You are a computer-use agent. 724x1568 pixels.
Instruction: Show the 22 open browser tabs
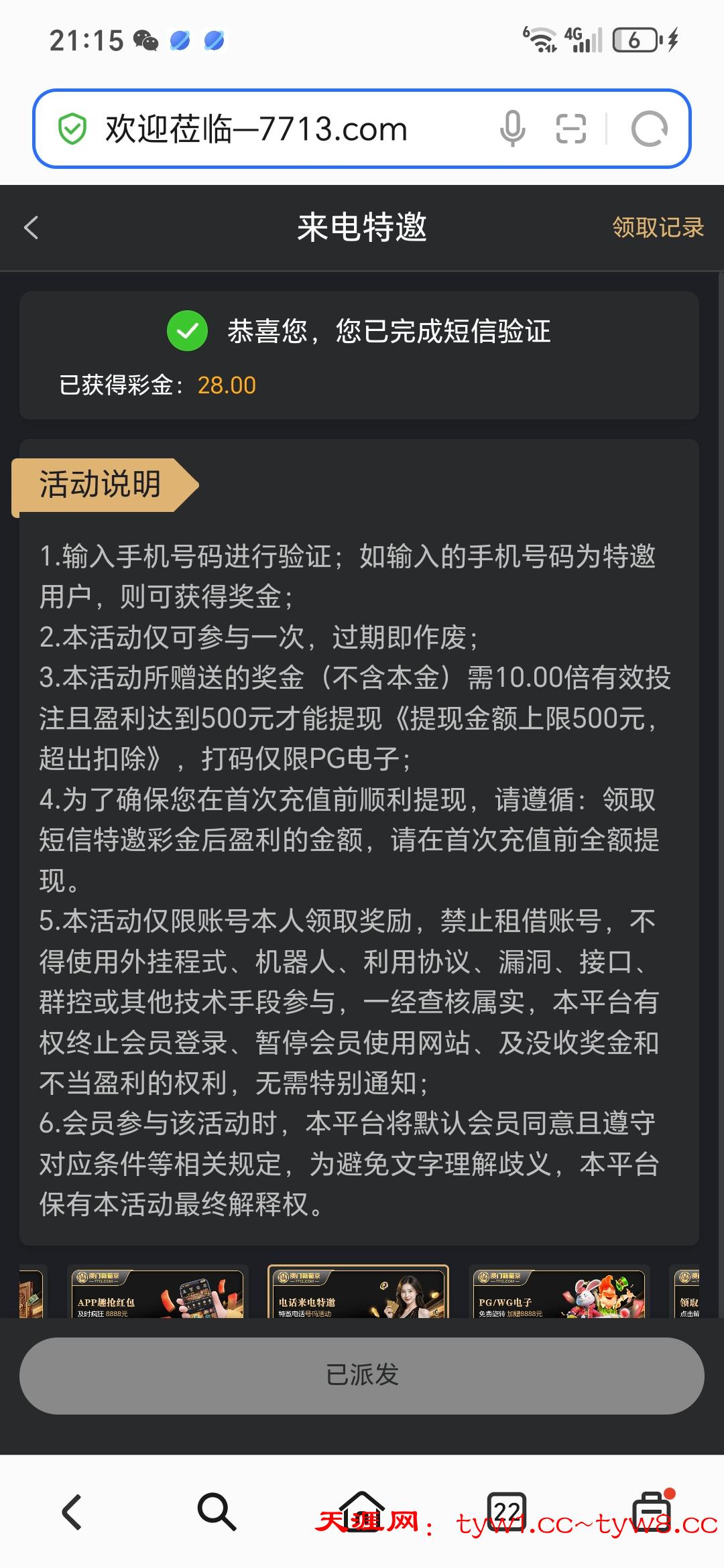(x=507, y=1512)
